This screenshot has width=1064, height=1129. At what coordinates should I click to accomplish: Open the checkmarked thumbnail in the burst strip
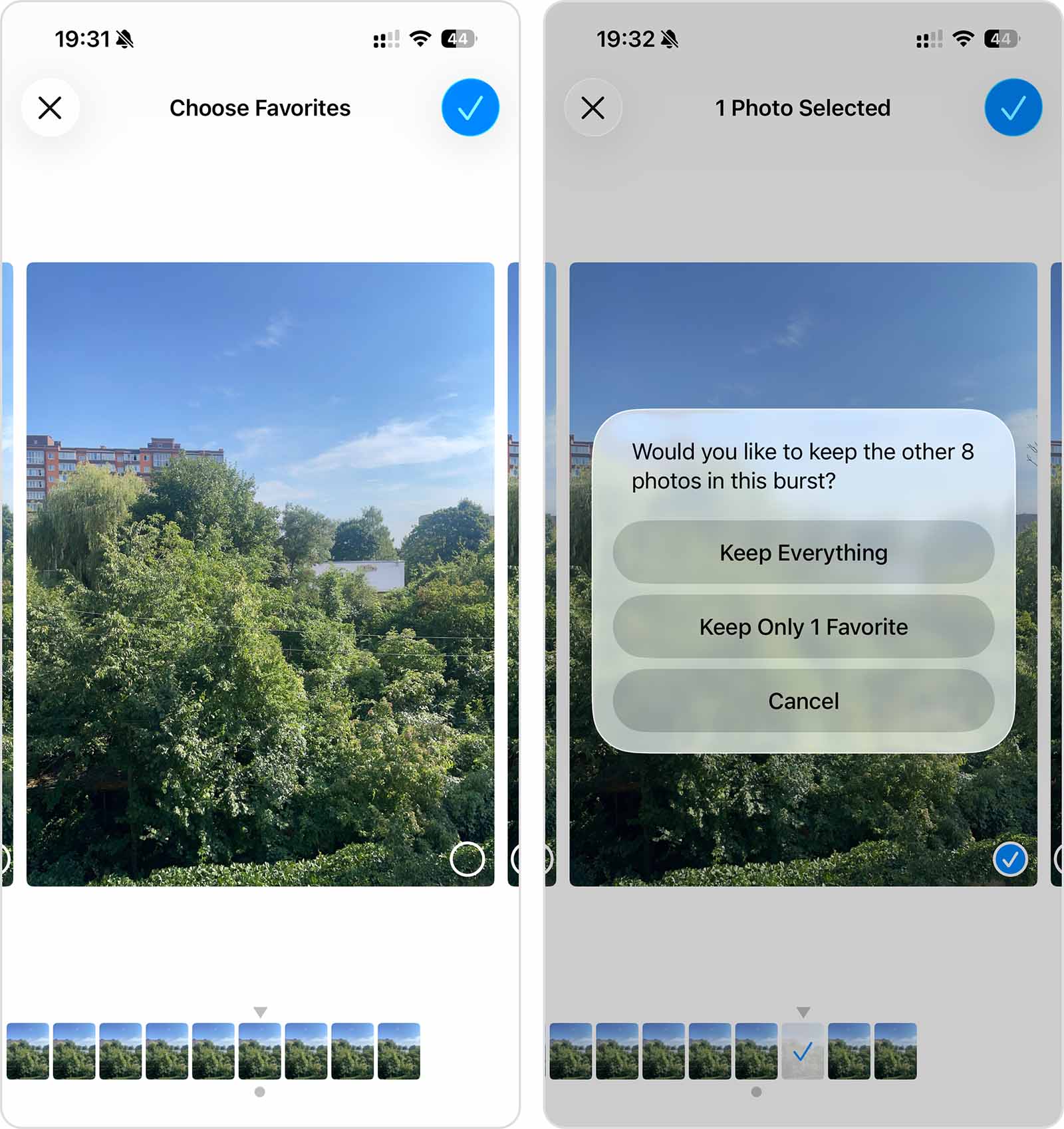point(803,1051)
